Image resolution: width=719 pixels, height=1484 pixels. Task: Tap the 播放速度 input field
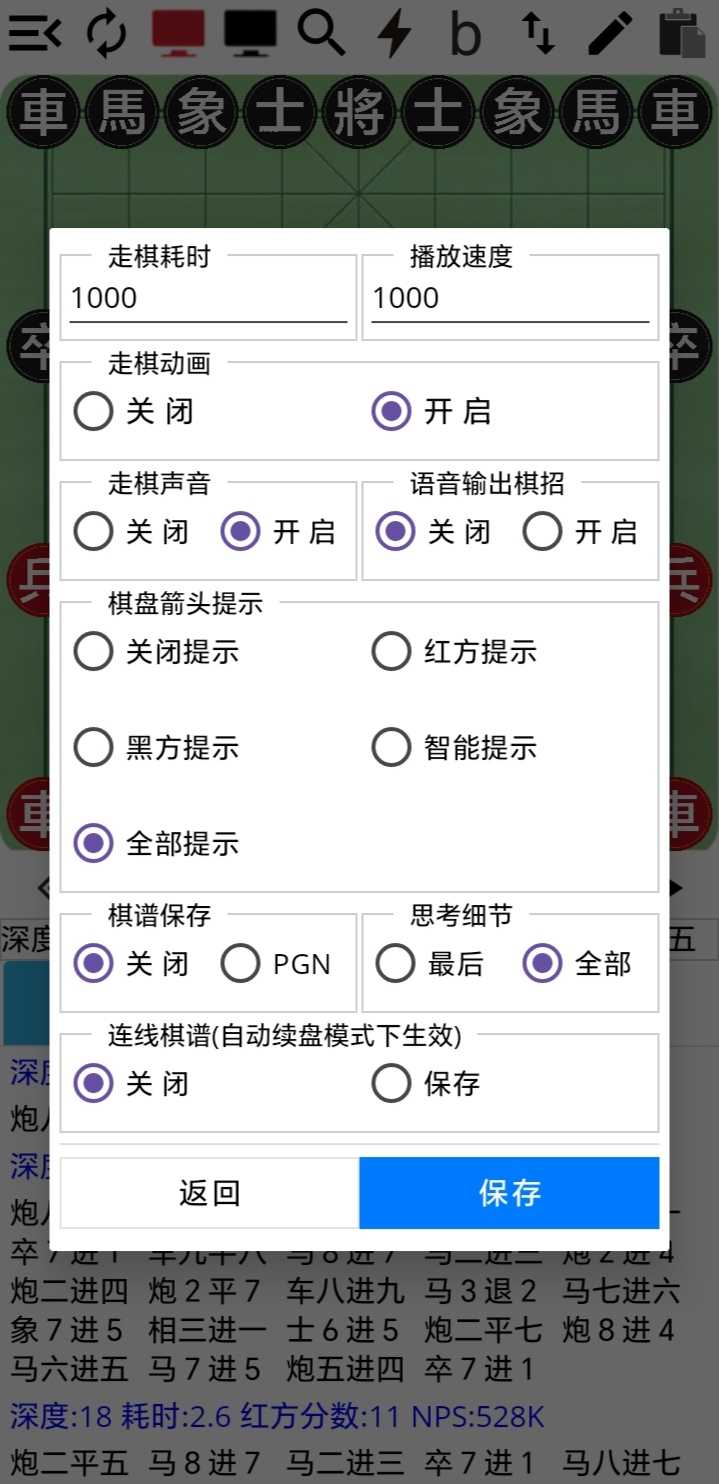tap(510, 299)
